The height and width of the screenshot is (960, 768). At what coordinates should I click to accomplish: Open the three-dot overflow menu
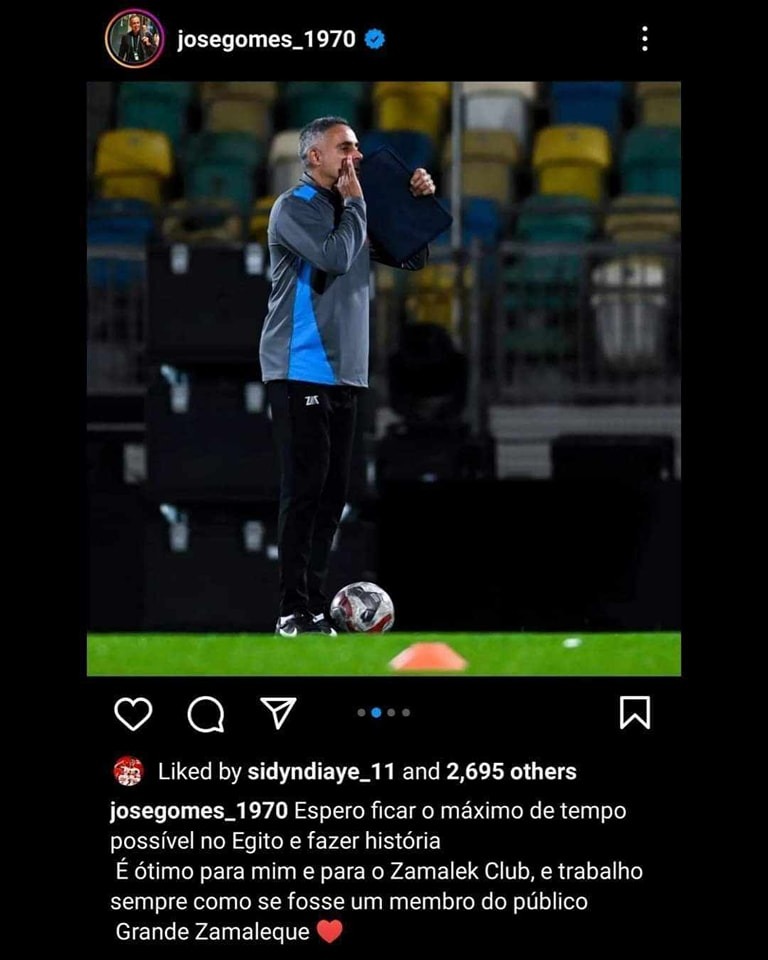[644, 39]
